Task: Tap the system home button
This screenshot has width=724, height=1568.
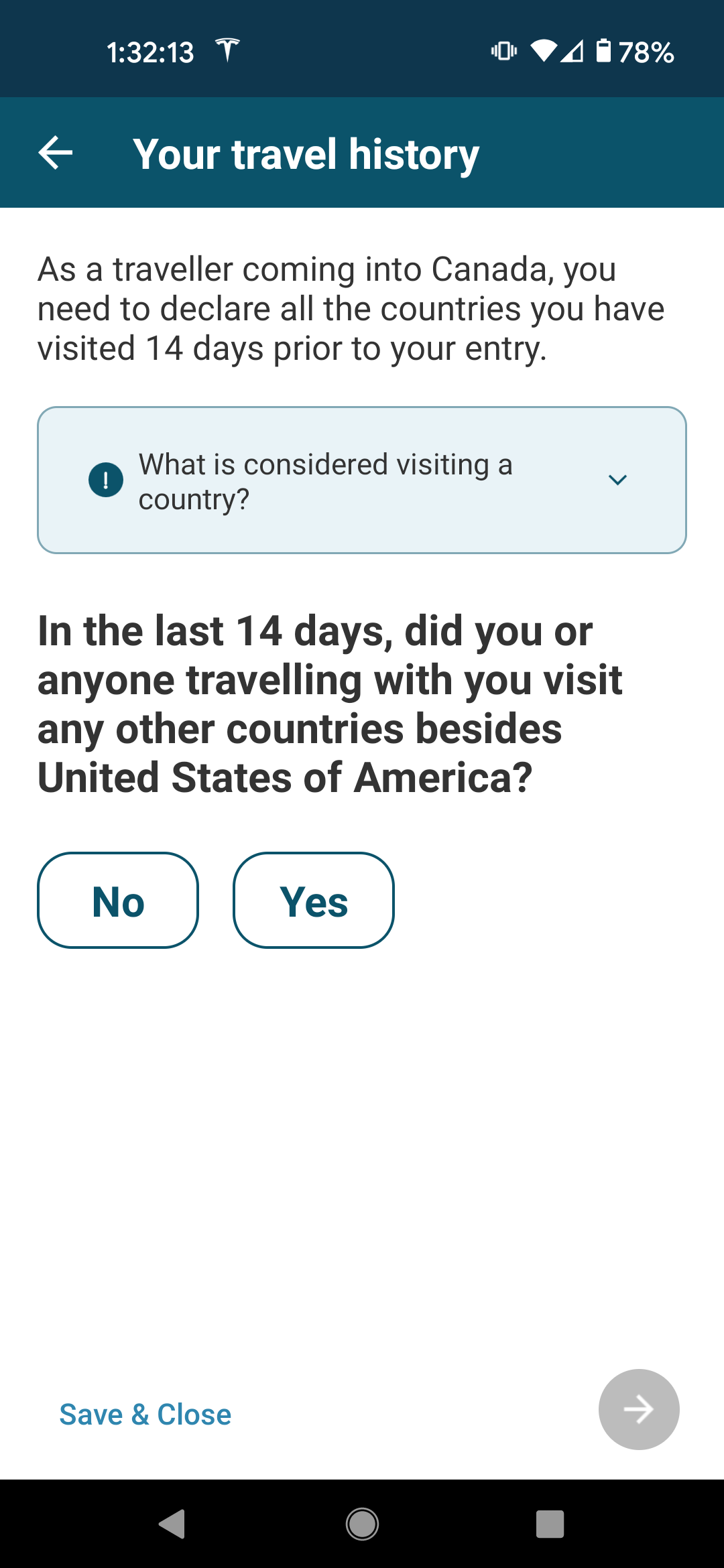Action: (362, 1524)
